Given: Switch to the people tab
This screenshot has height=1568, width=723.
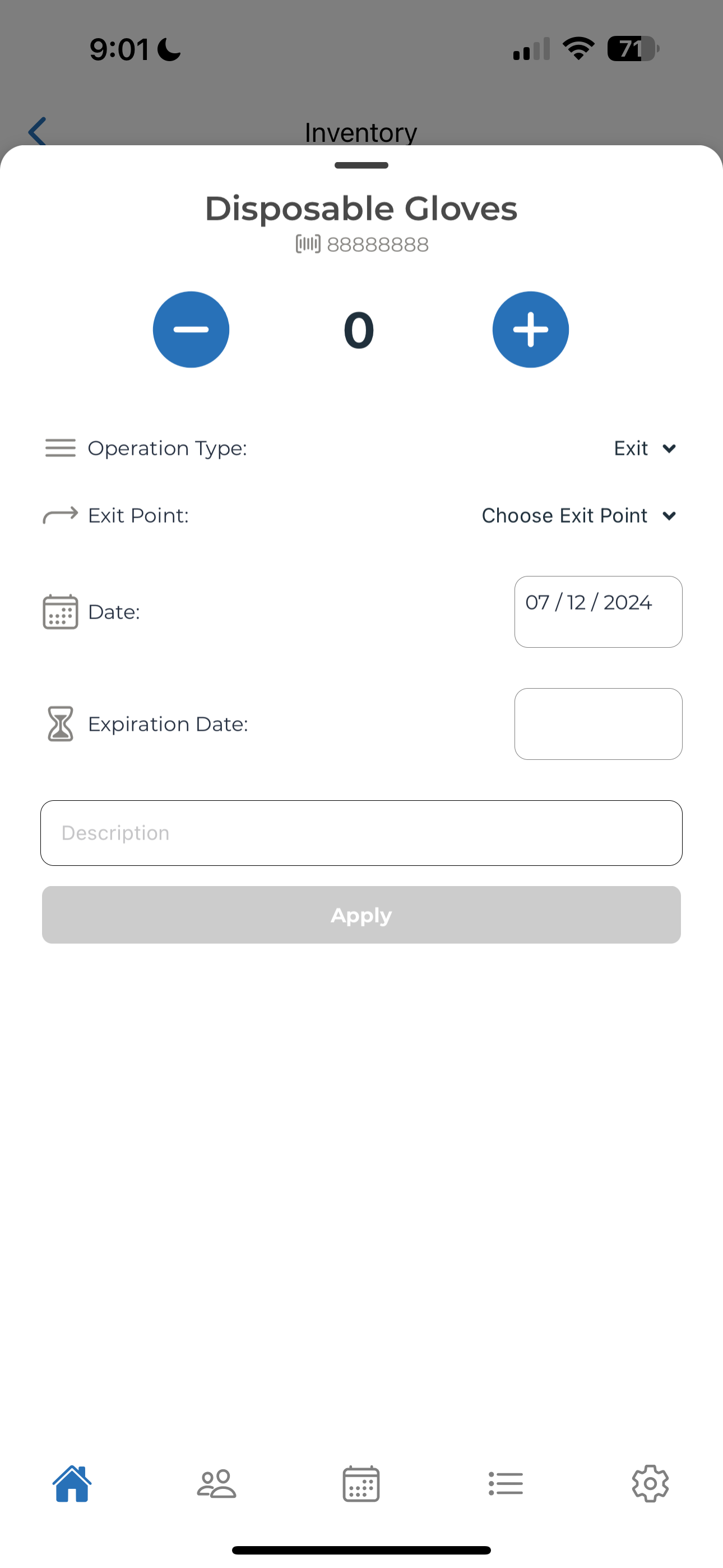Looking at the screenshot, I should (x=217, y=1483).
